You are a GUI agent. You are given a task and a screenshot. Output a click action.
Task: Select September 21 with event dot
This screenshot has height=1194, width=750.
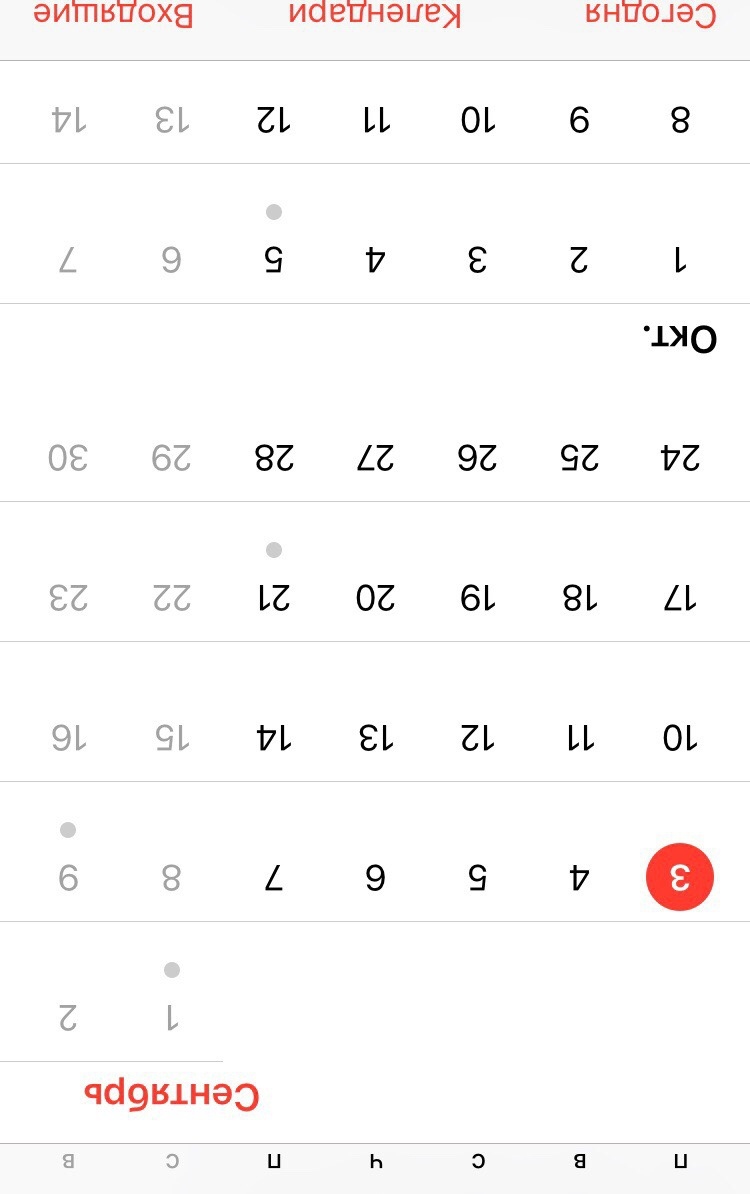[273, 598]
